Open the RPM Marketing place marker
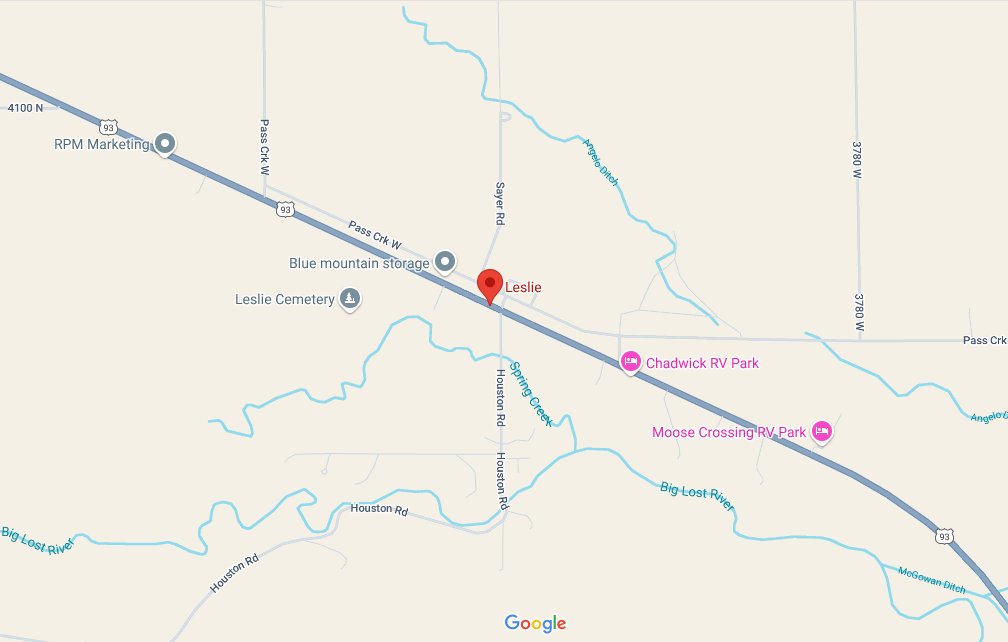The height and width of the screenshot is (642, 1008). (166, 144)
